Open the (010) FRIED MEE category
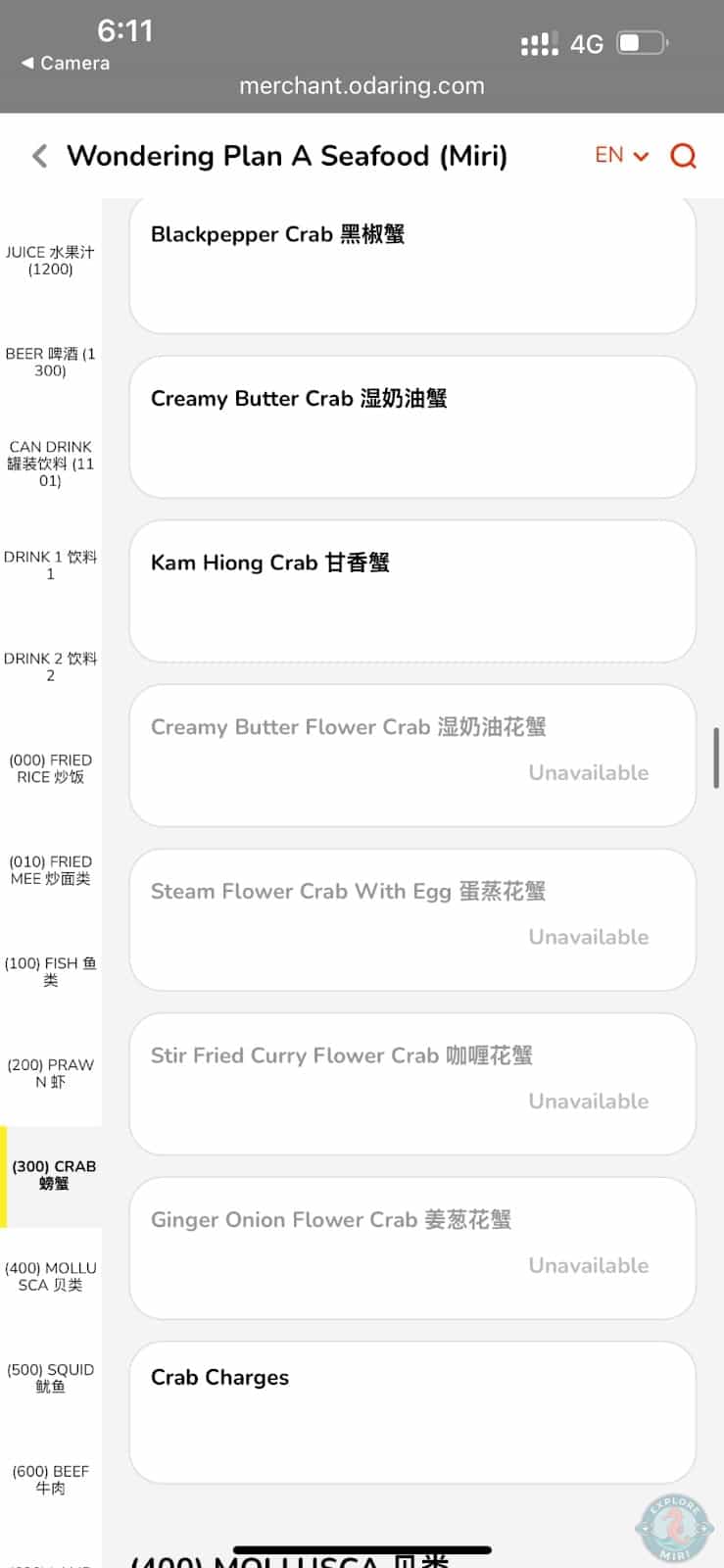The image size is (724, 1568). 50,870
